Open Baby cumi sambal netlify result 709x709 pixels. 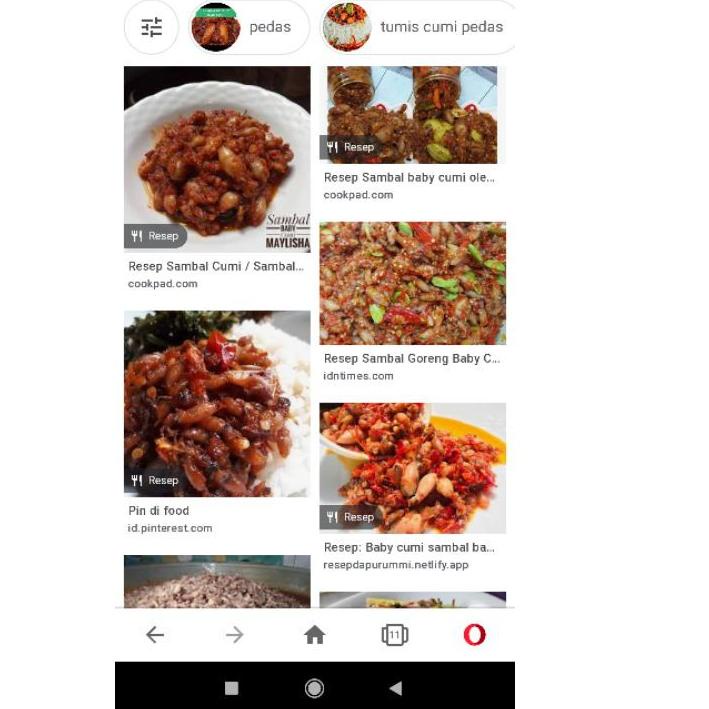click(412, 468)
